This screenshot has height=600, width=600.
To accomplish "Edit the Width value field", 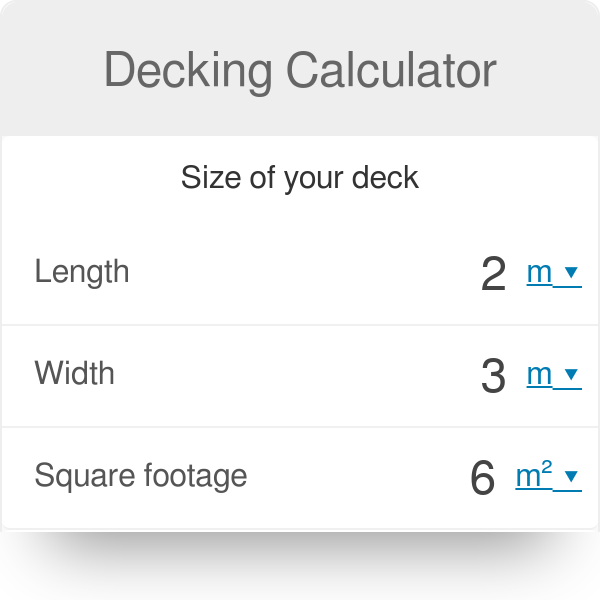I will 493,376.
